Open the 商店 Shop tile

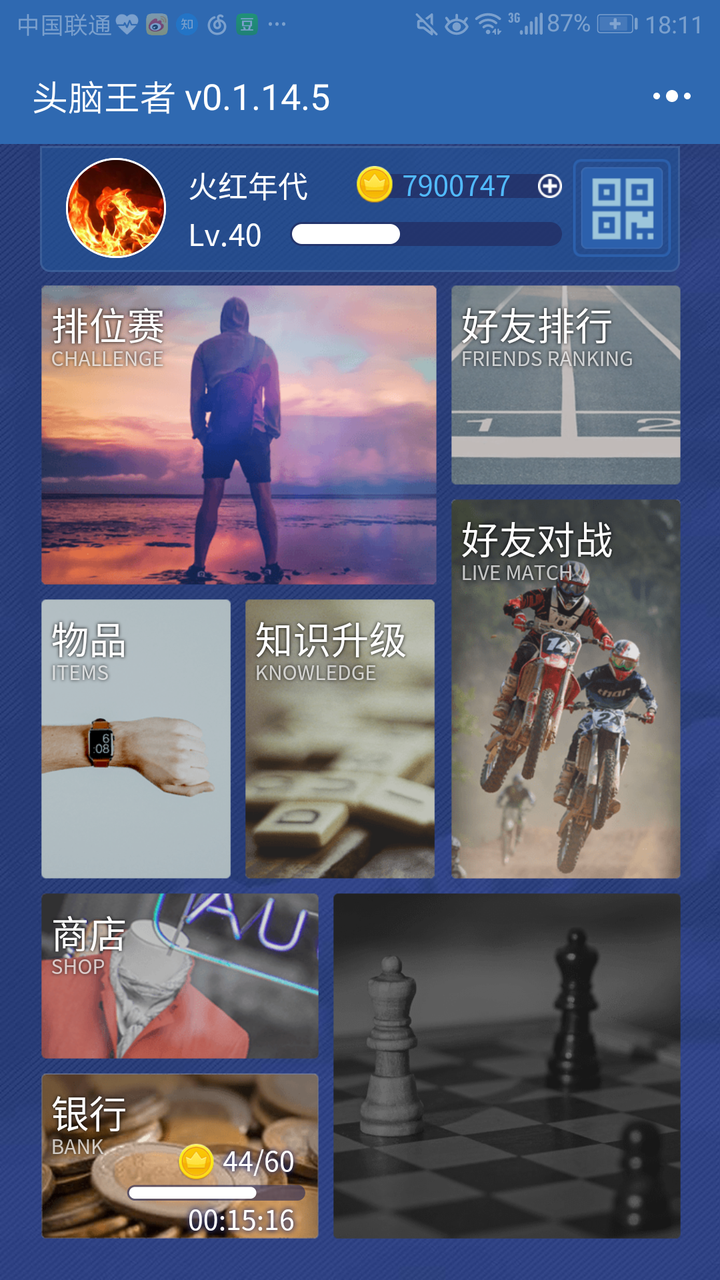[x=180, y=975]
